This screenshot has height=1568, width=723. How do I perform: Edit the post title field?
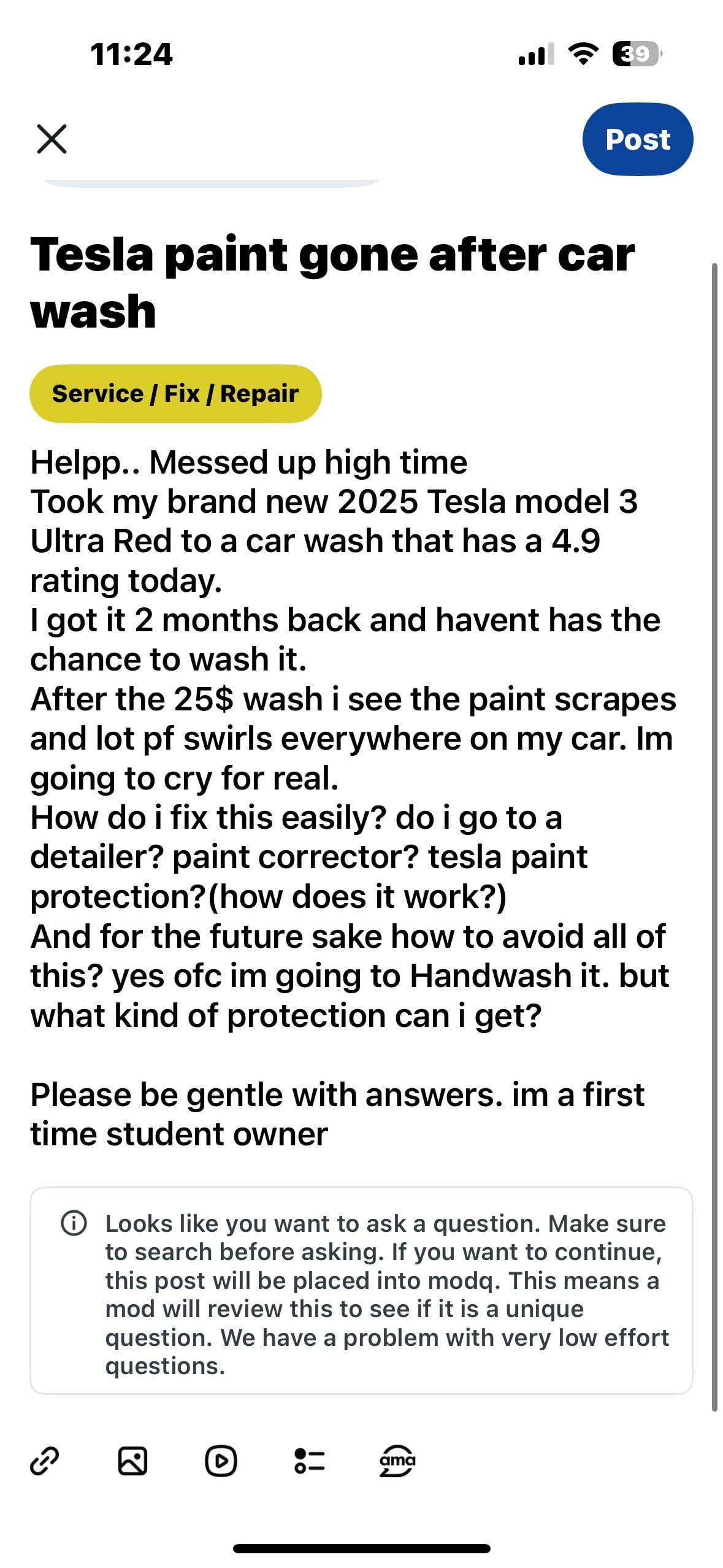331,283
